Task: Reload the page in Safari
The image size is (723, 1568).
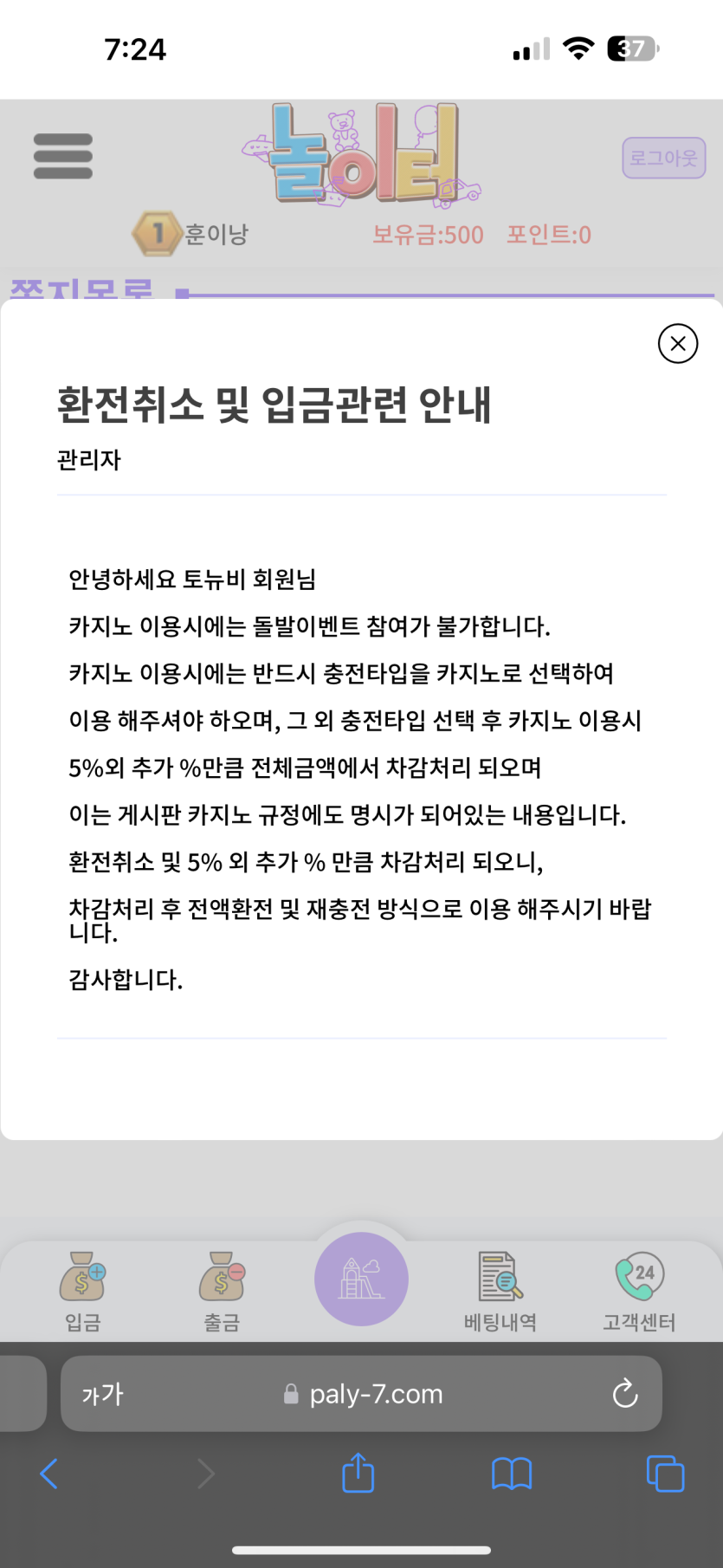Action: tap(625, 1394)
